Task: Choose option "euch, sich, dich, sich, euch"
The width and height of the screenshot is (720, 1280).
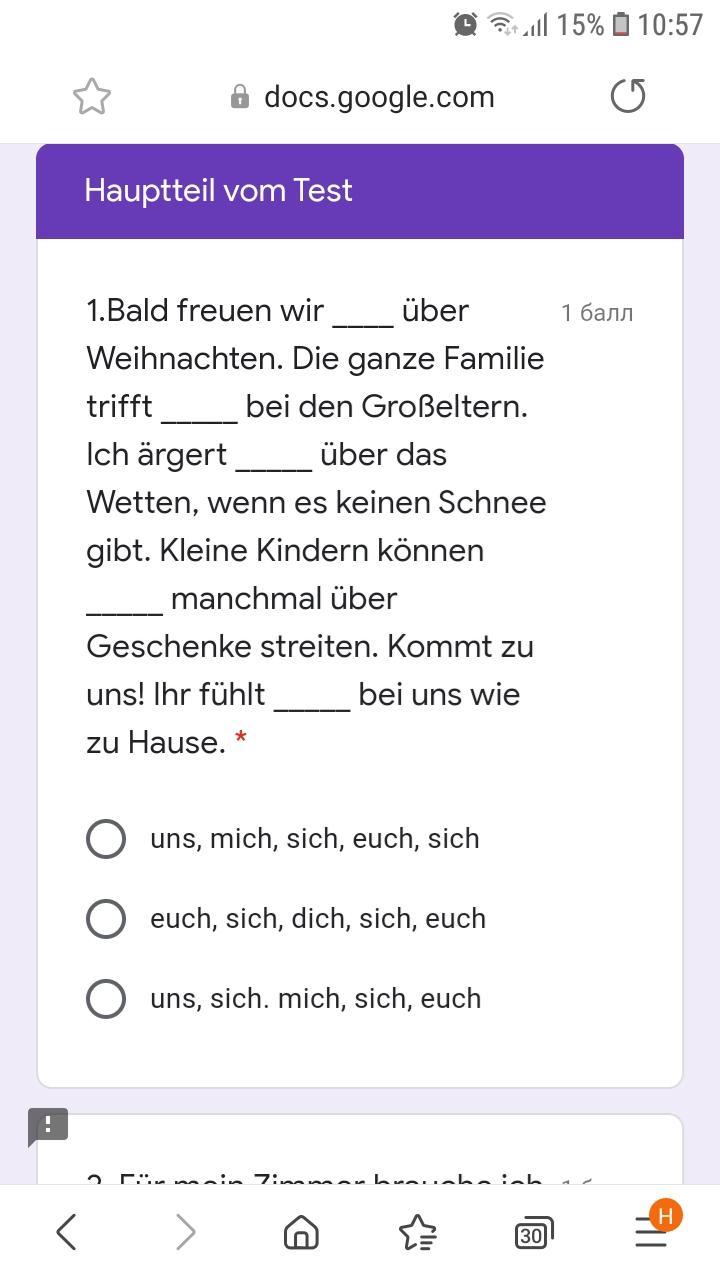Action: coord(106,919)
